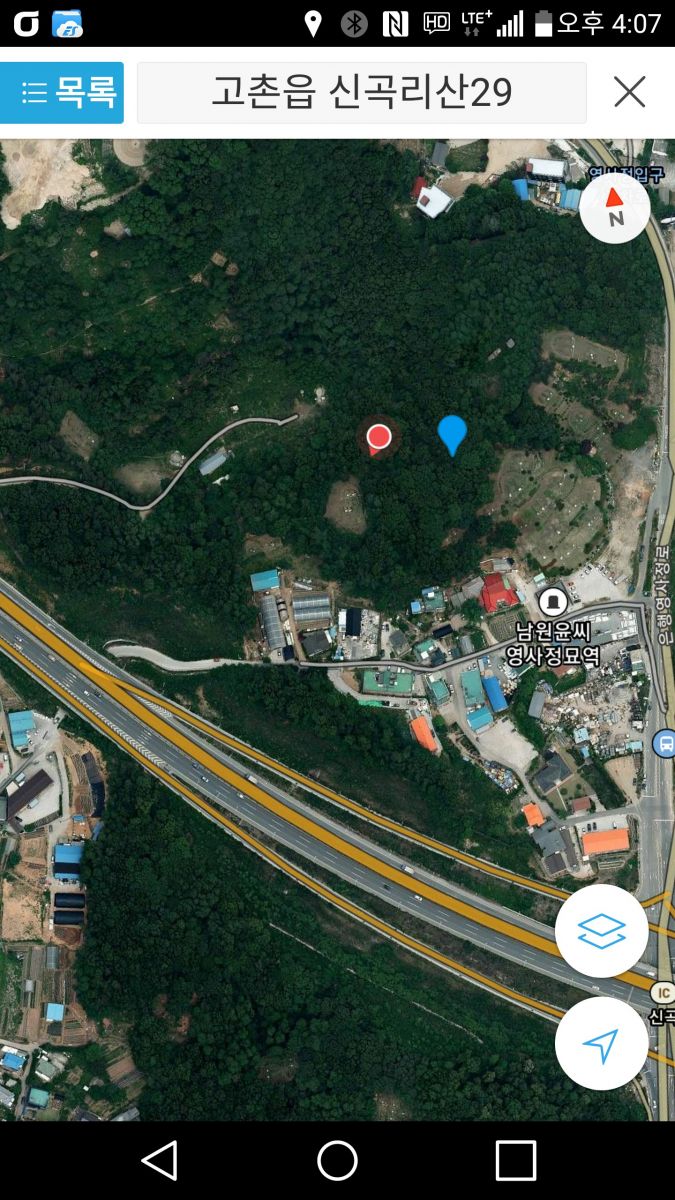Screen dimensions: 675x1200
Task: Tap the 고촌읍 신곡리산29 search field
Action: click(362, 93)
